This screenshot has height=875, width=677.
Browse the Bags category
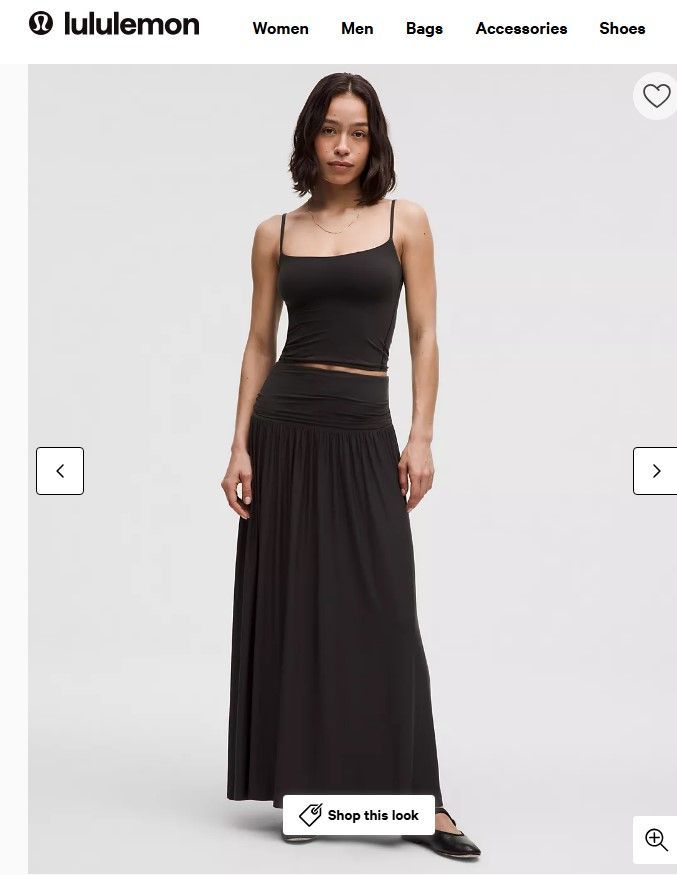(424, 28)
